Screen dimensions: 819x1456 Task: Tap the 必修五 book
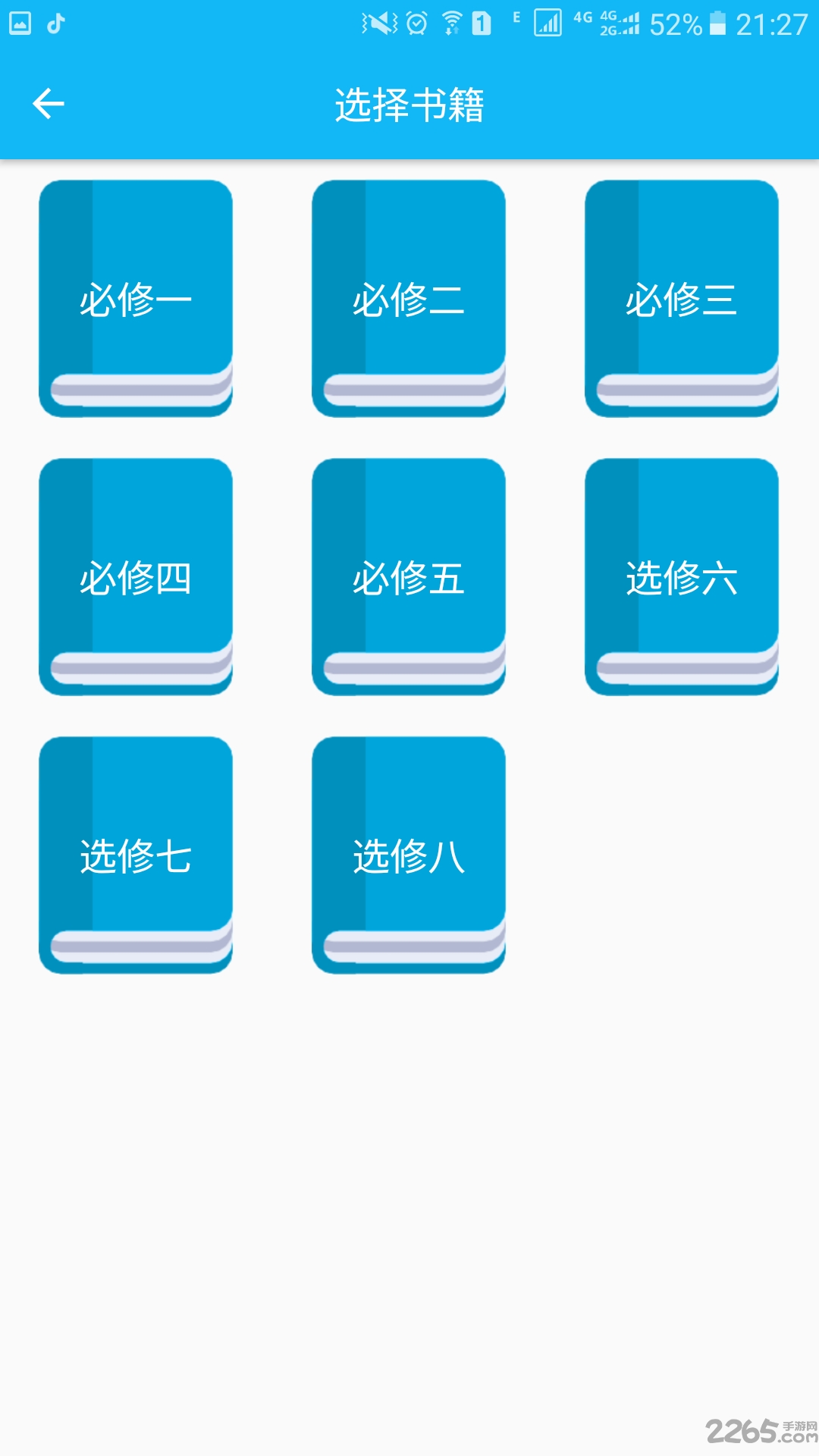point(409,577)
